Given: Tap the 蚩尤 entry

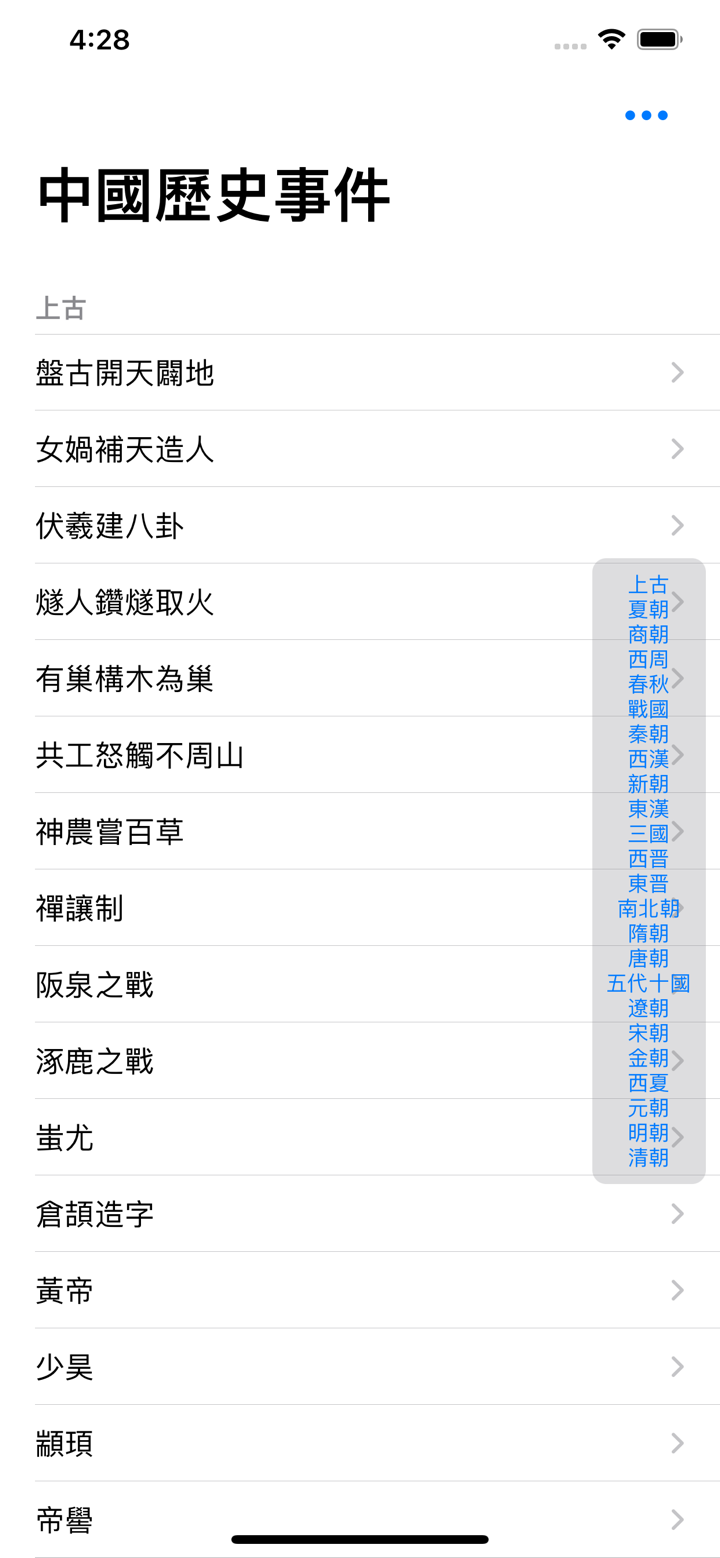Looking at the screenshot, I should coord(300,1137).
